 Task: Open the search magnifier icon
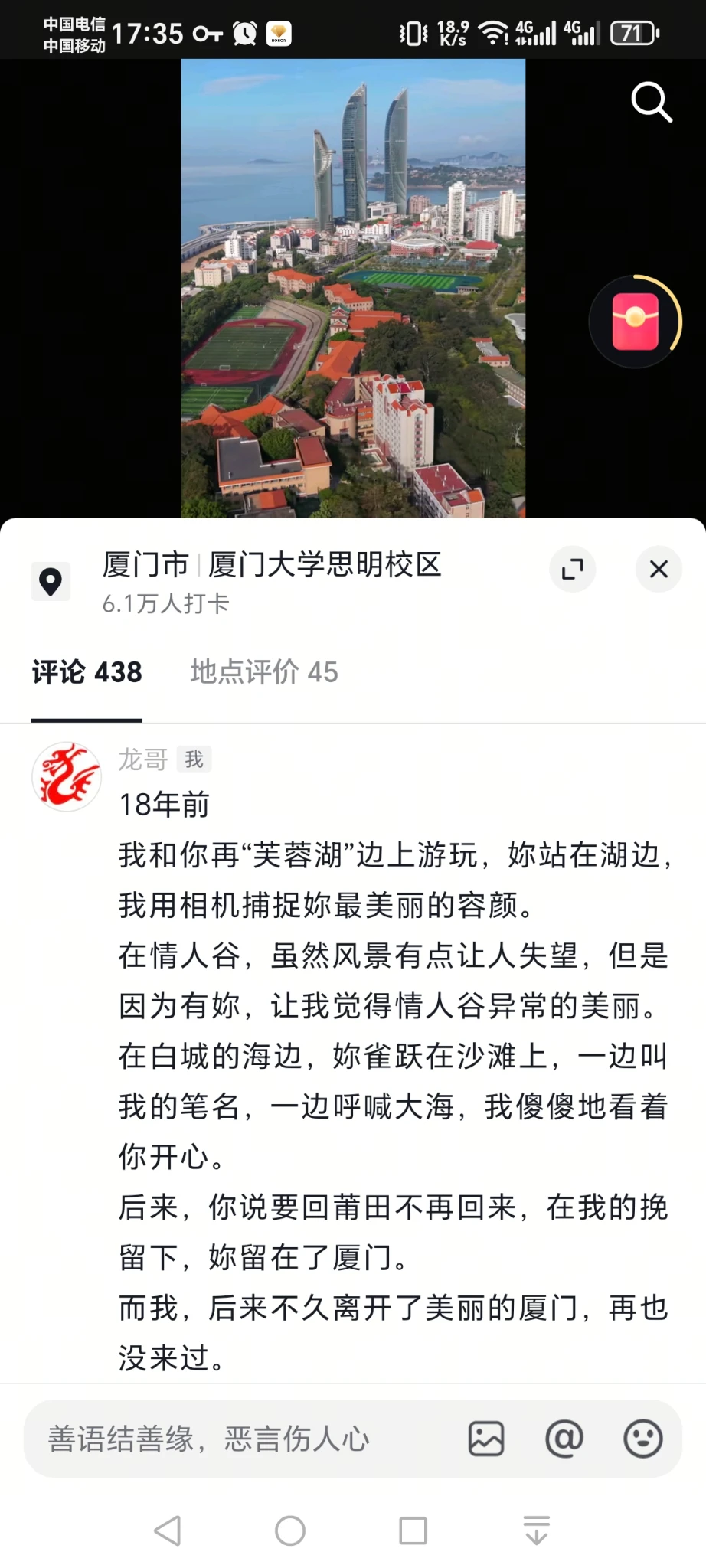tap(651, 102)
